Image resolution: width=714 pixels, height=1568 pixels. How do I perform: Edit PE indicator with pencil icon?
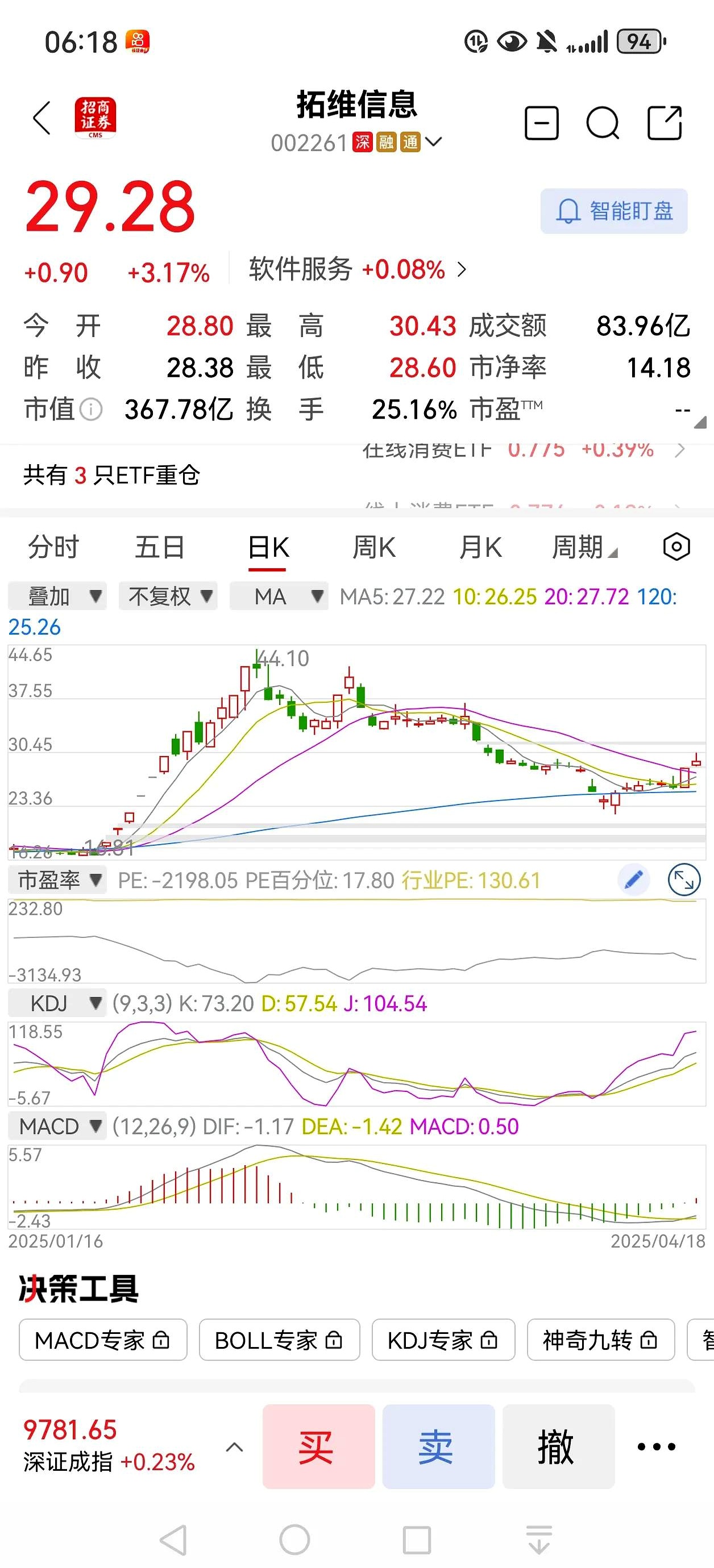click(634, 879)
